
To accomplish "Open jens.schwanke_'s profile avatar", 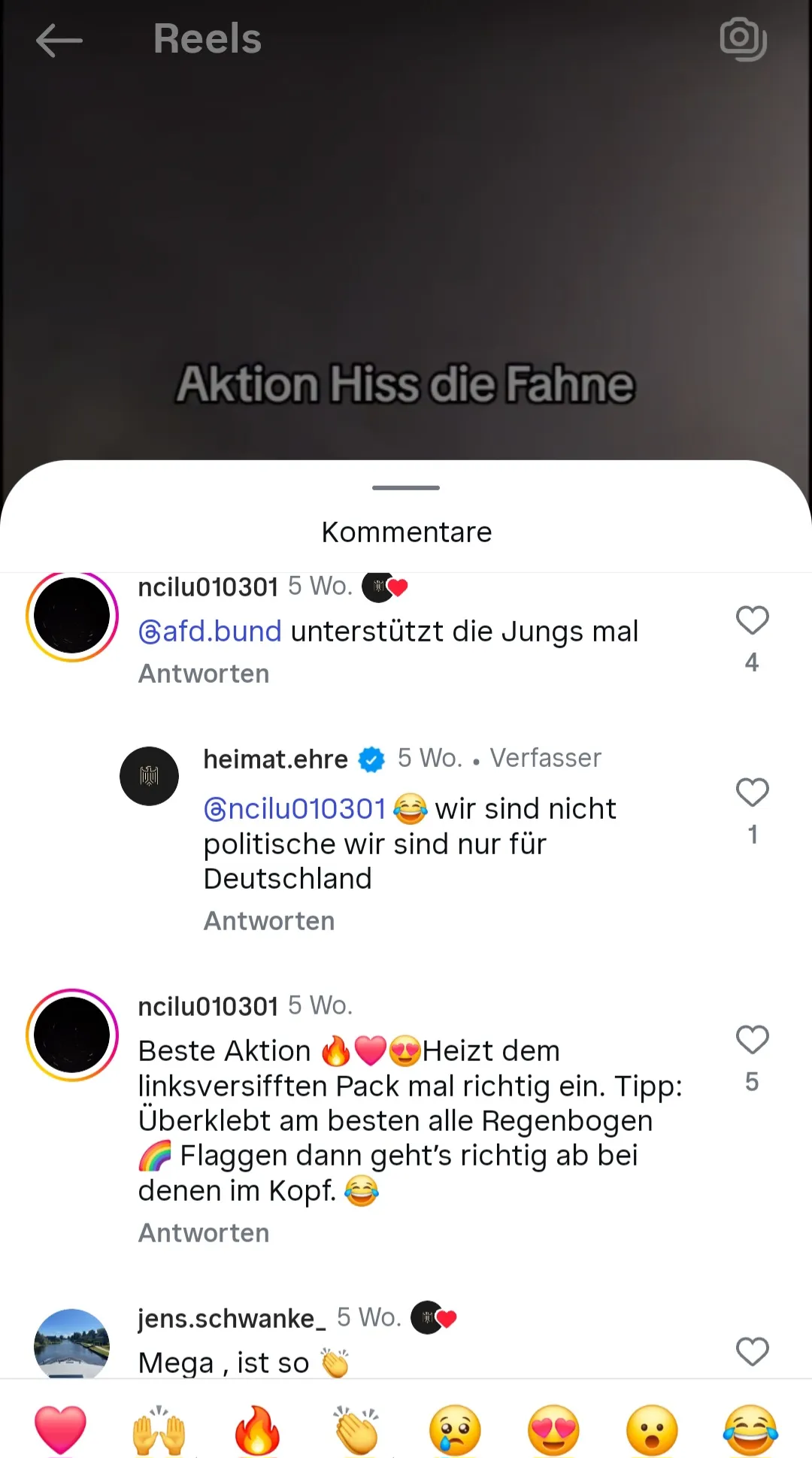I will [x=72, y=1346].
